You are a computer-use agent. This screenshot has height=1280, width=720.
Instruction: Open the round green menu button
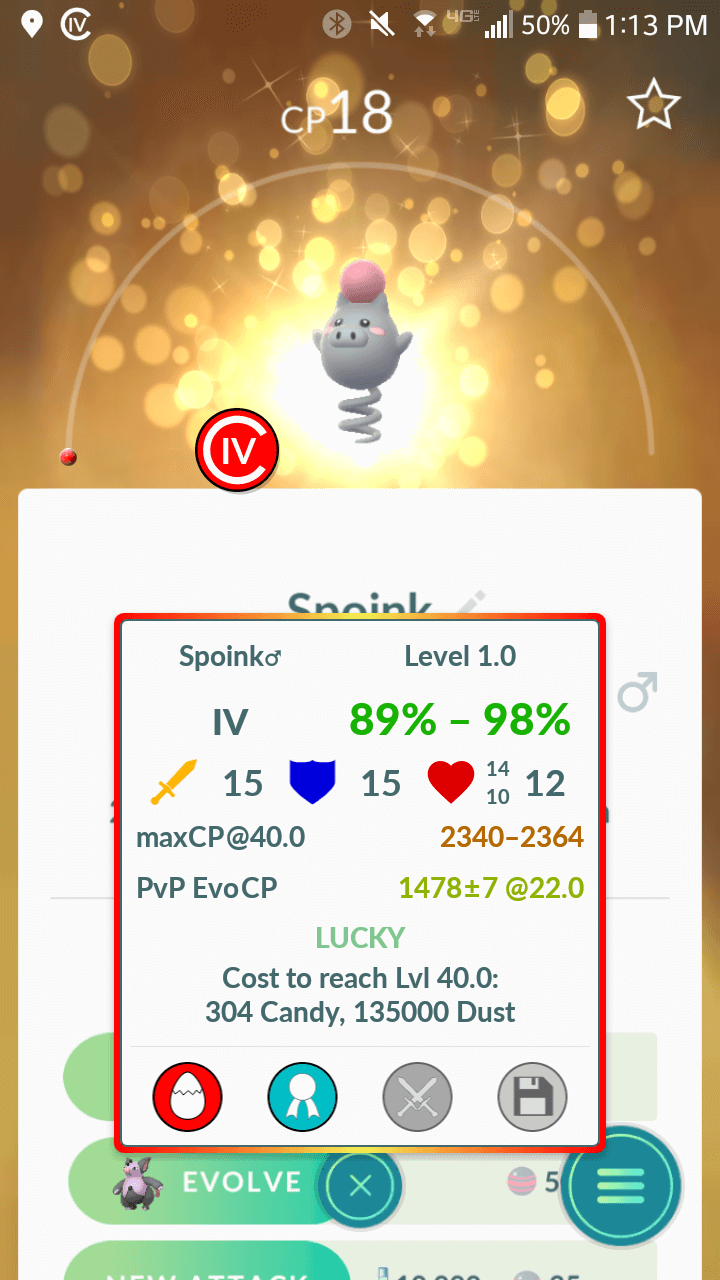point(620,1186)
